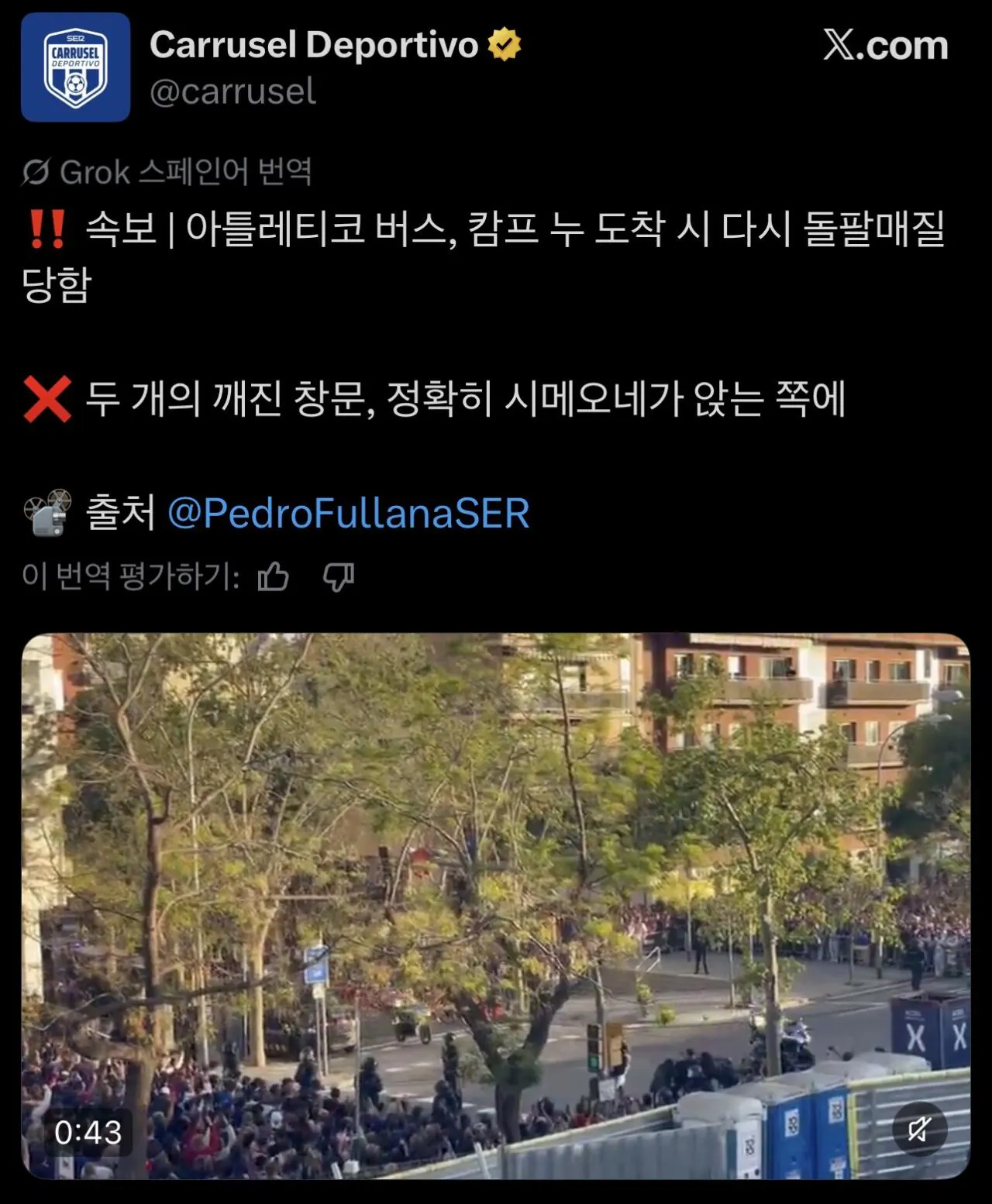View the Carrusel Deportivo account name

coord(314,45)
